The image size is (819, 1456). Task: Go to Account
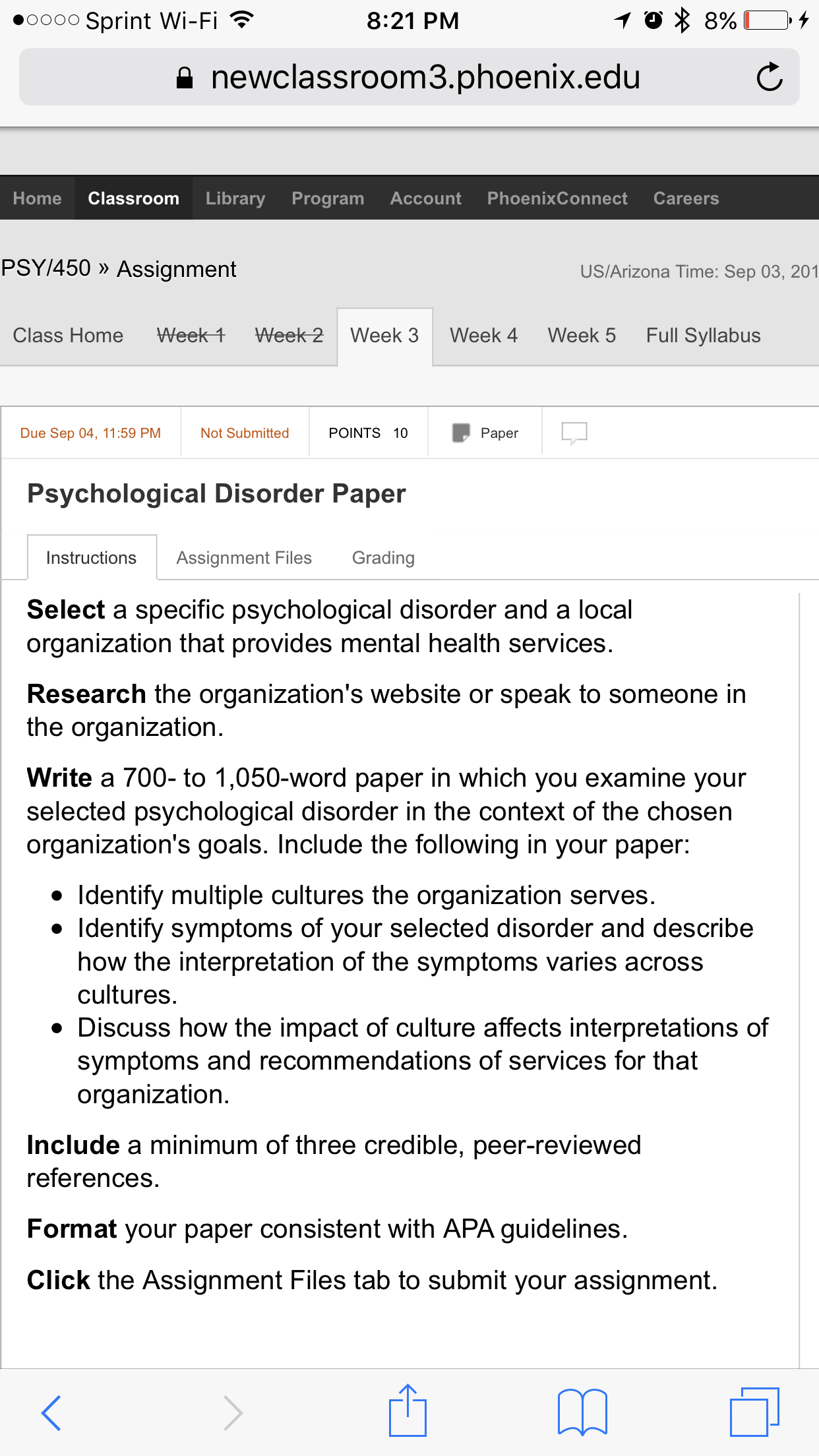coord(426,198)
